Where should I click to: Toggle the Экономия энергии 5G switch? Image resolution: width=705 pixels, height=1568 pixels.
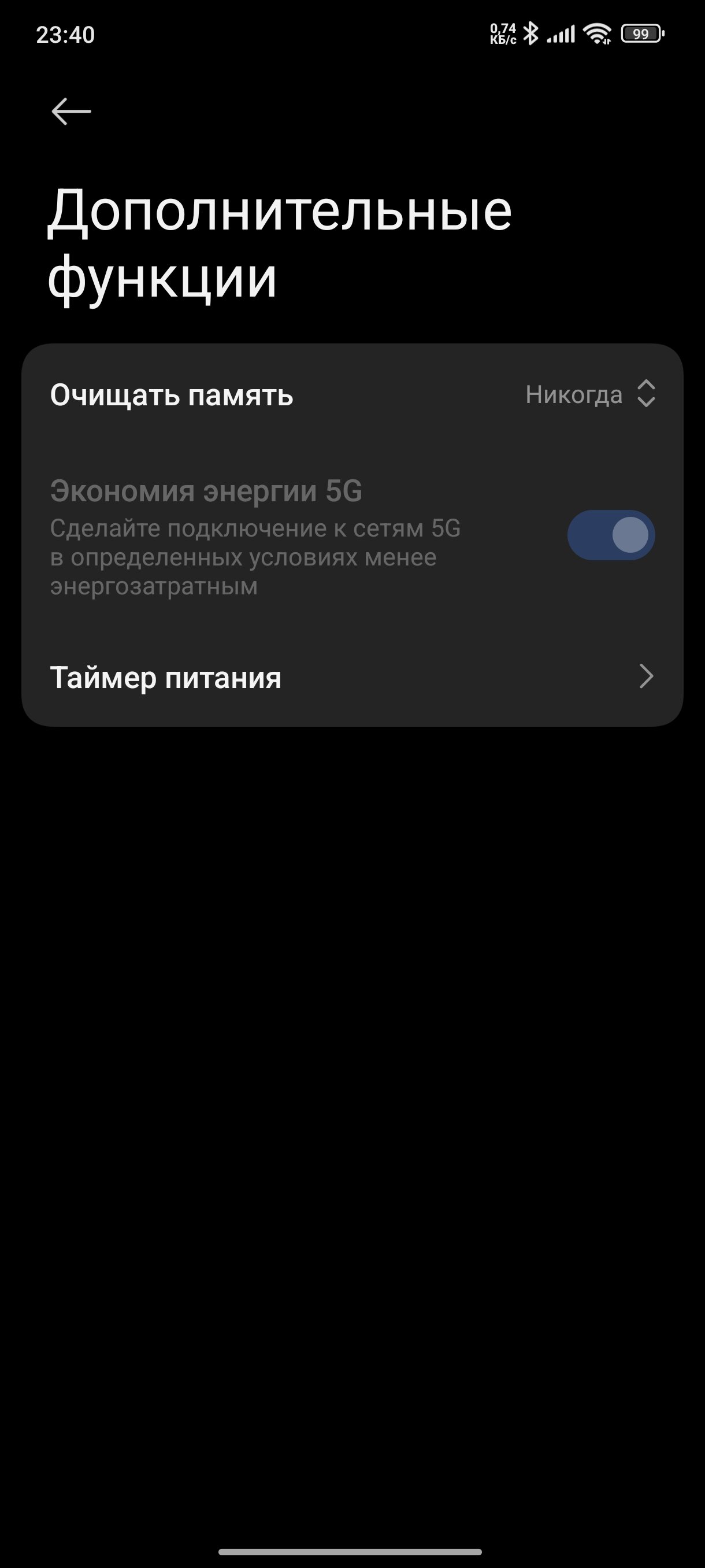click(611, 535)
